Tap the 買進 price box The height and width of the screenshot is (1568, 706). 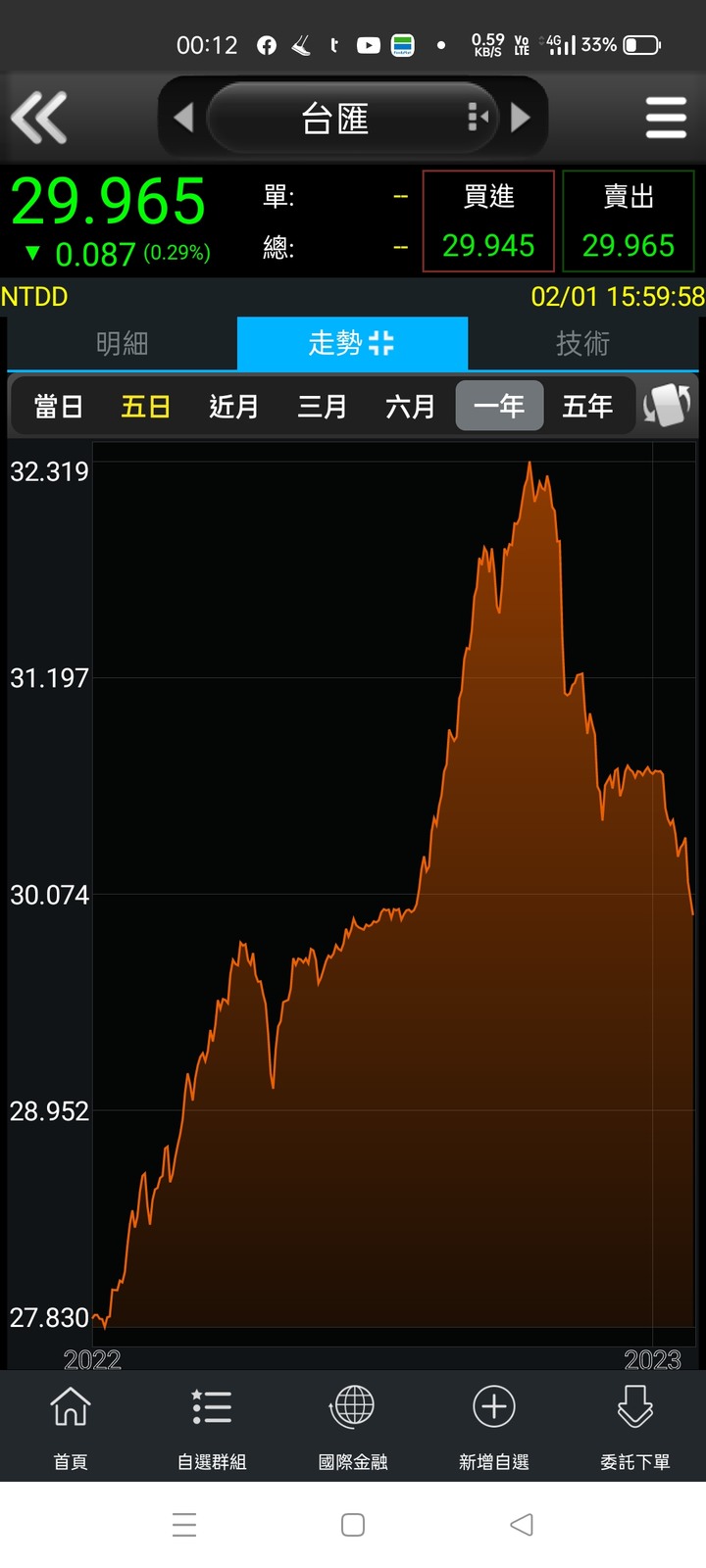(488, 220)
